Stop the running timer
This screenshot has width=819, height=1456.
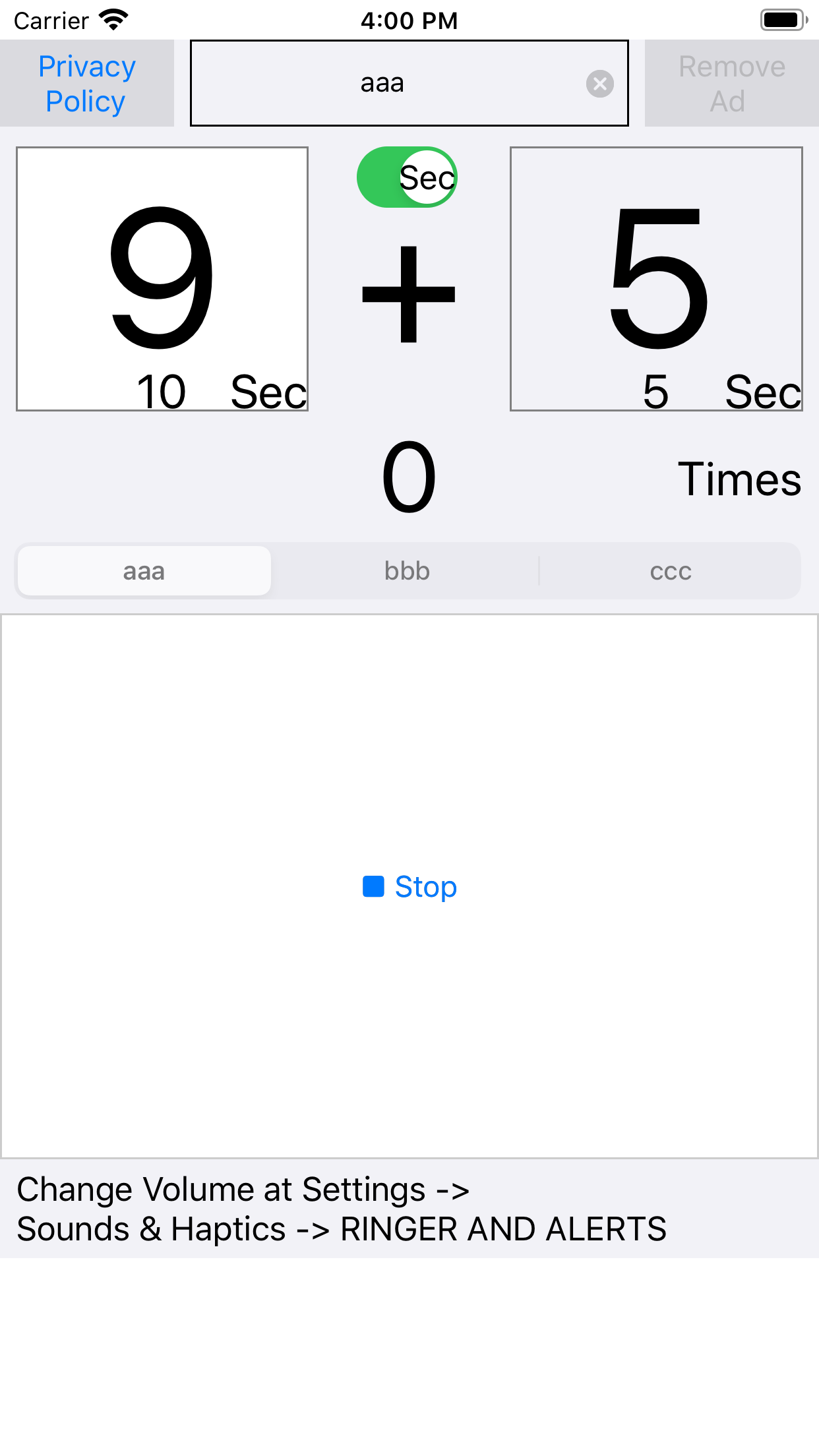coord(409,887)
